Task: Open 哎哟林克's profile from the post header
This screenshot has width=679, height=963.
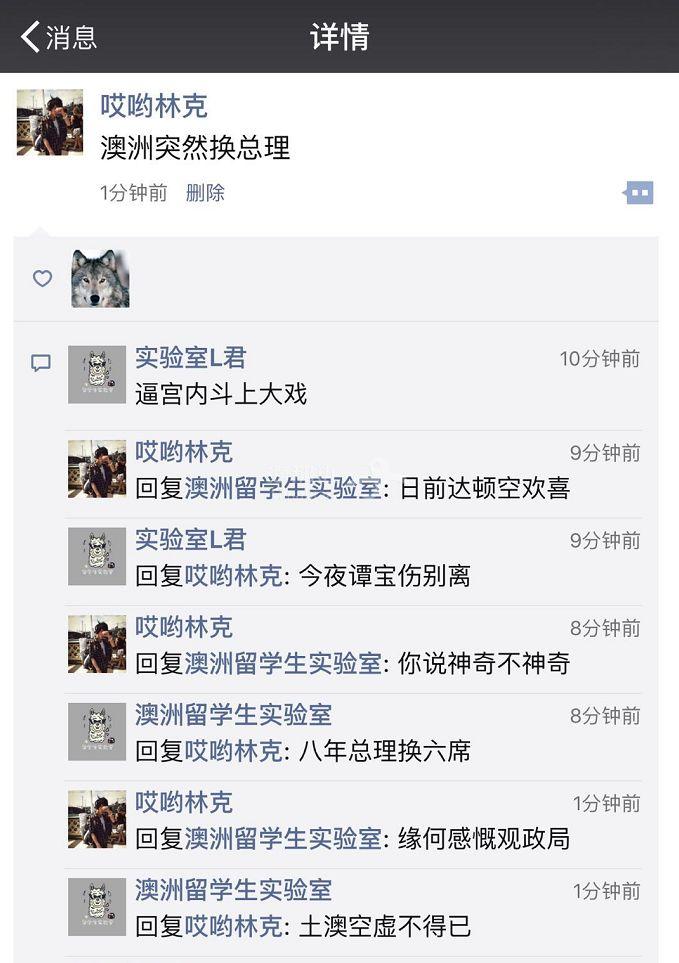Action: (154, 106)
